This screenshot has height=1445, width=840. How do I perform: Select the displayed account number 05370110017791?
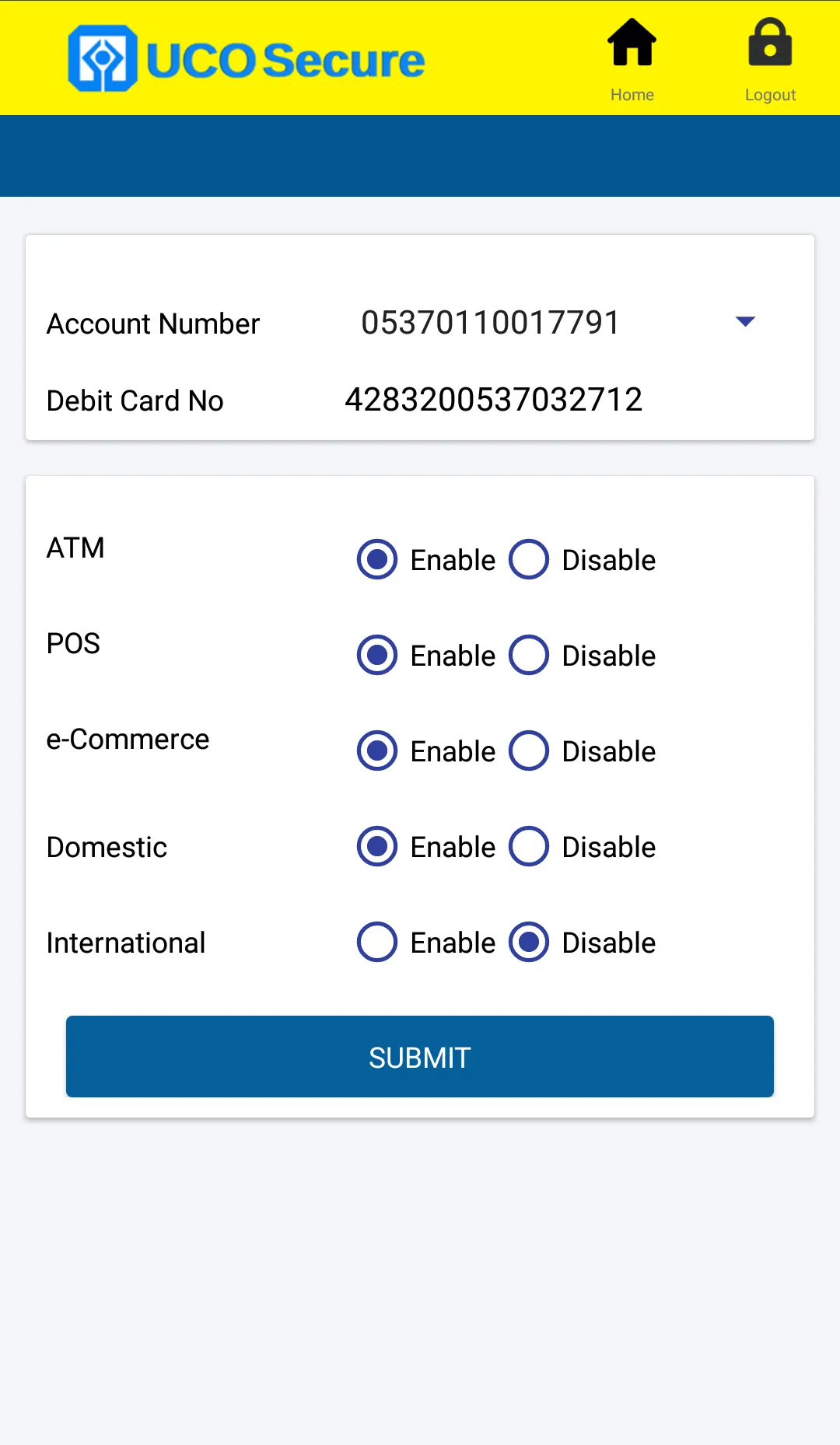click(492, 322)
